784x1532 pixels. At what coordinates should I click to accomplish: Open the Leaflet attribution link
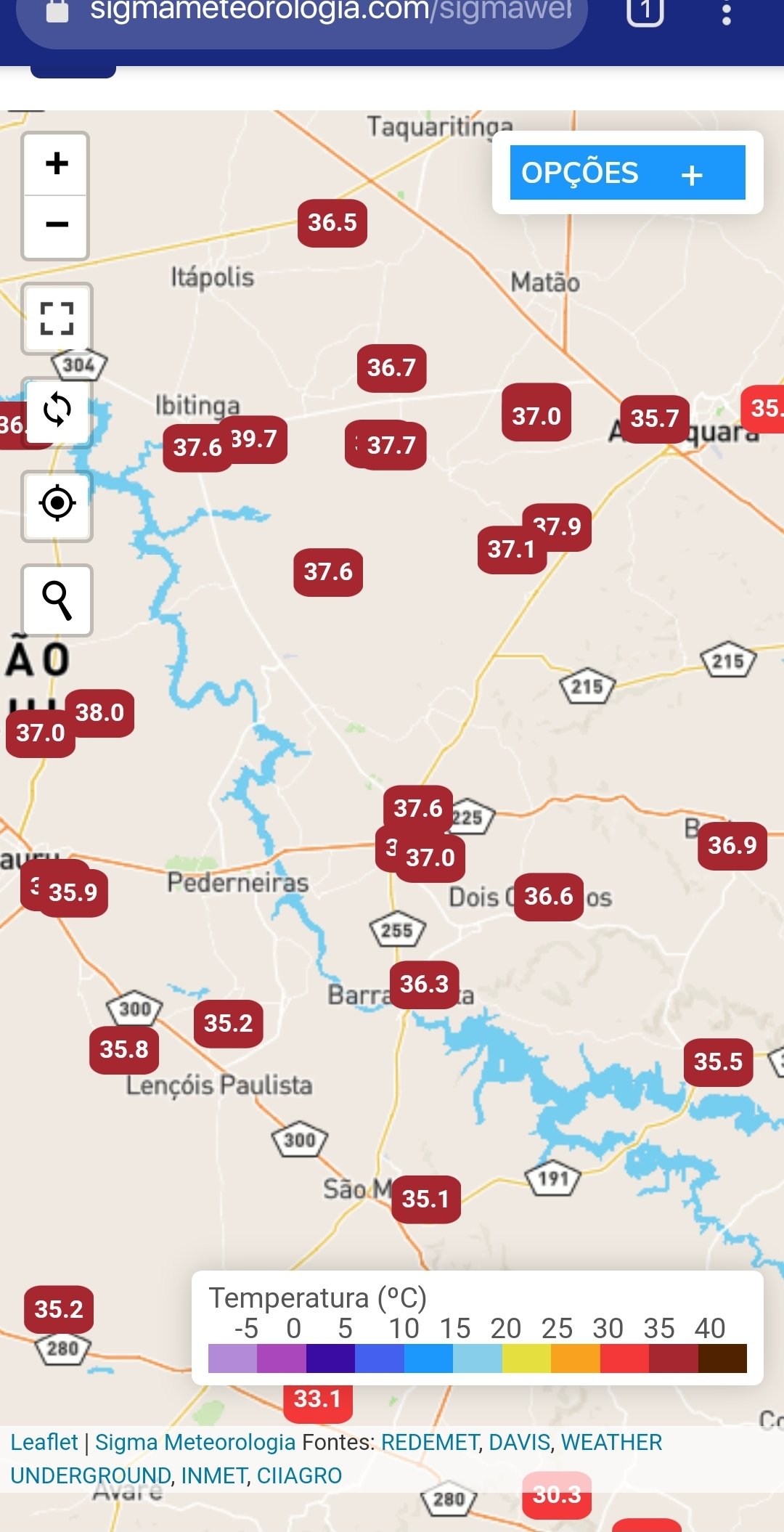click(44, 1442)
